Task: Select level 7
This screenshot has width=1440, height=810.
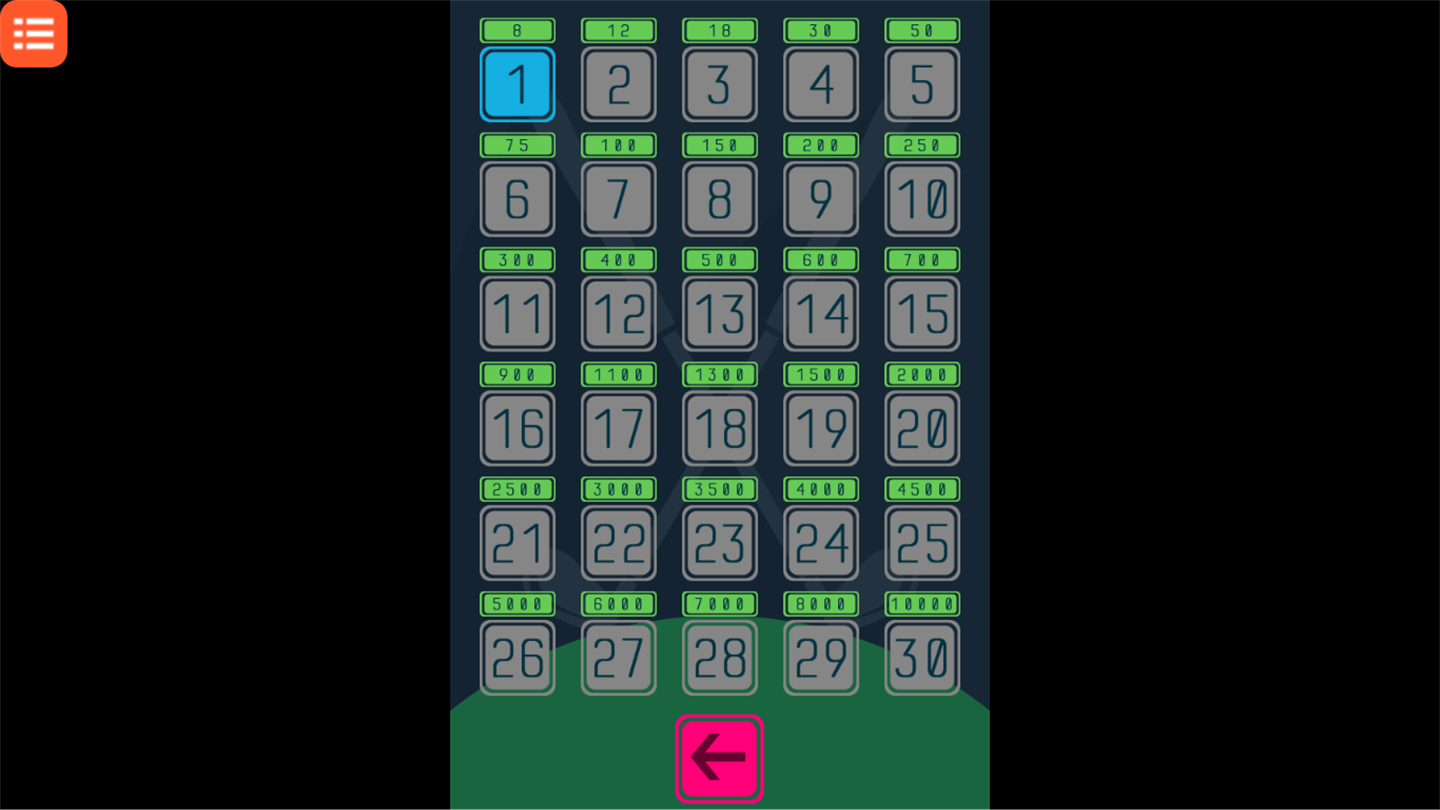Action: (619, 199)
